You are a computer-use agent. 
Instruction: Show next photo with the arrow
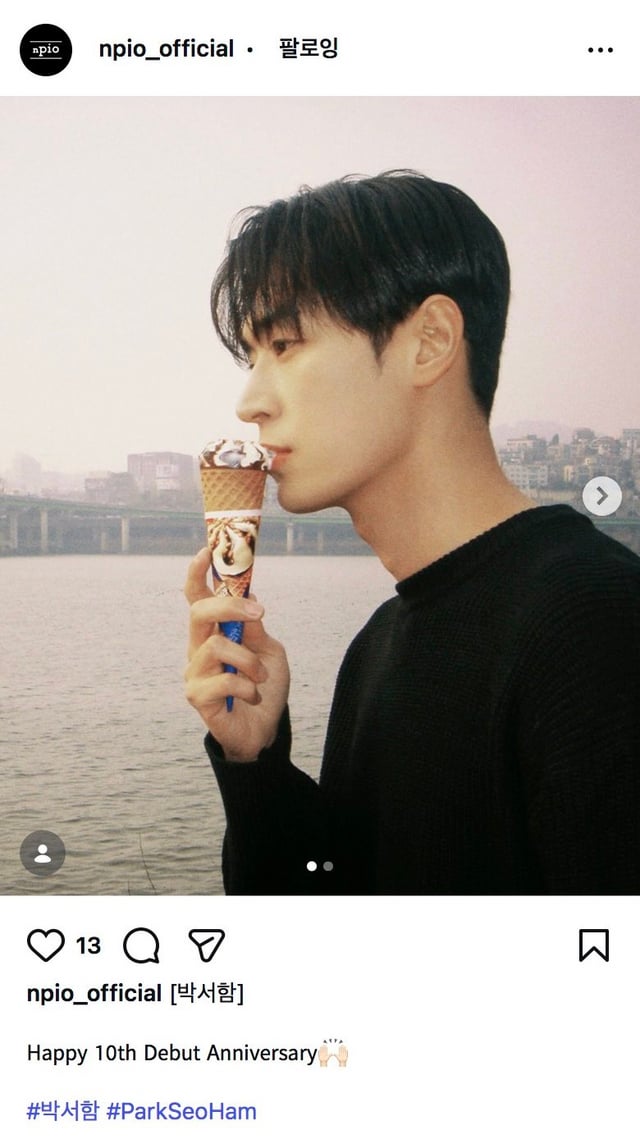601,496
